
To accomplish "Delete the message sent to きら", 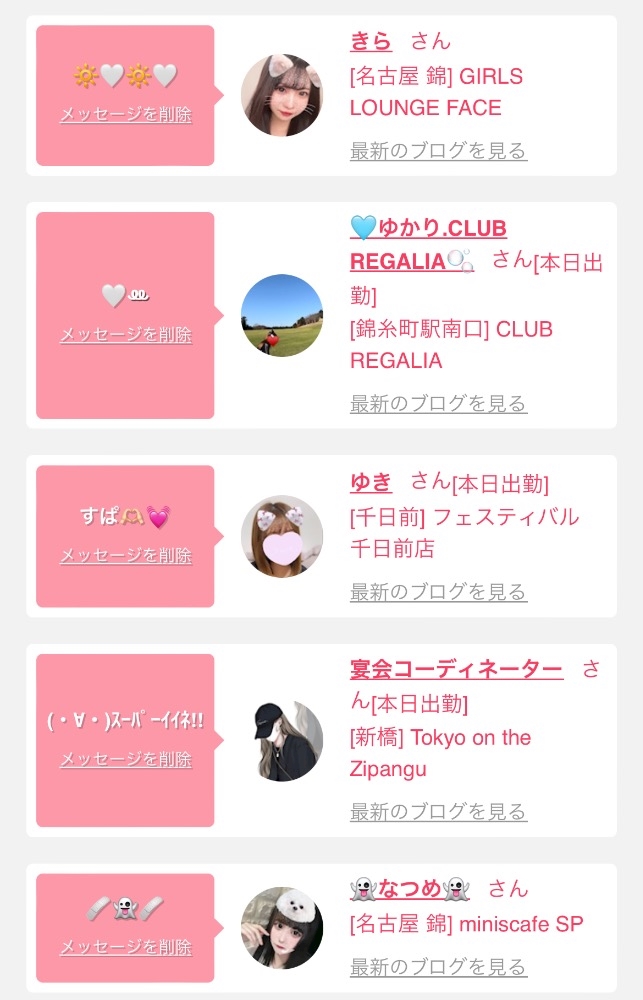I will (126, 115).
